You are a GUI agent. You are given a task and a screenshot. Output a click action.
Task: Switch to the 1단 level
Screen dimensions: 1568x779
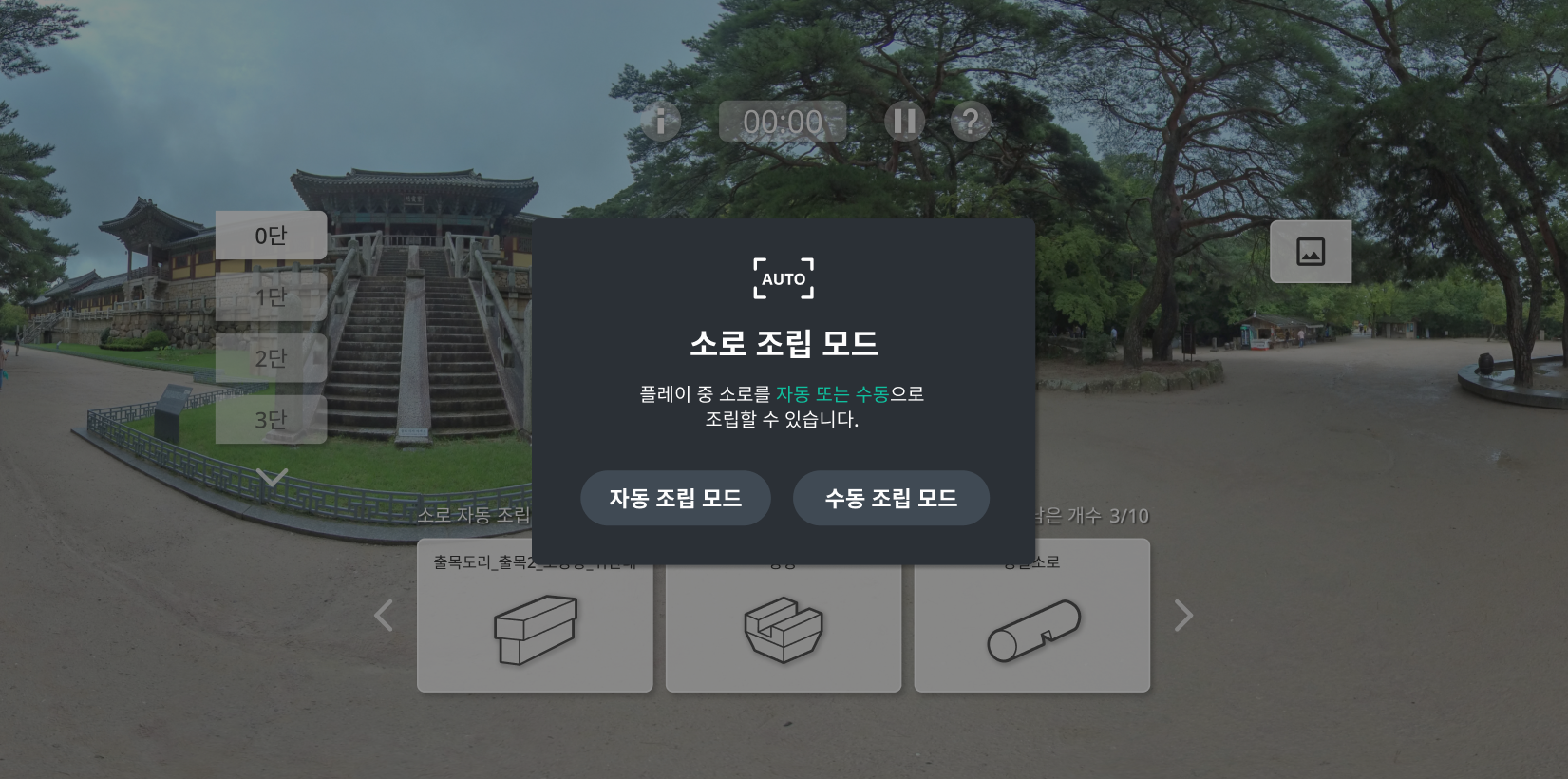271,297
